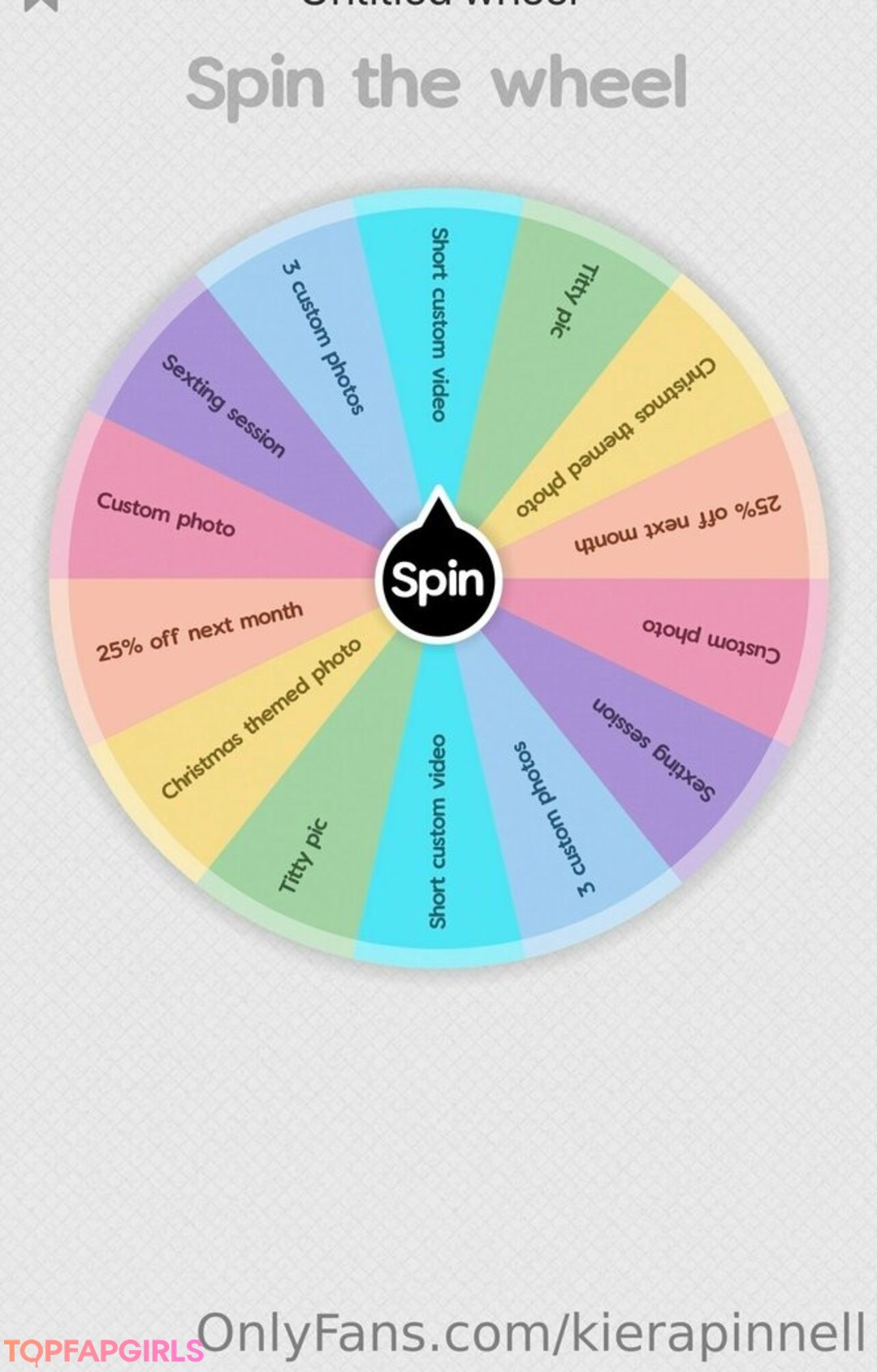
Task: Tap the black Spin button
Action: [438, 580]
